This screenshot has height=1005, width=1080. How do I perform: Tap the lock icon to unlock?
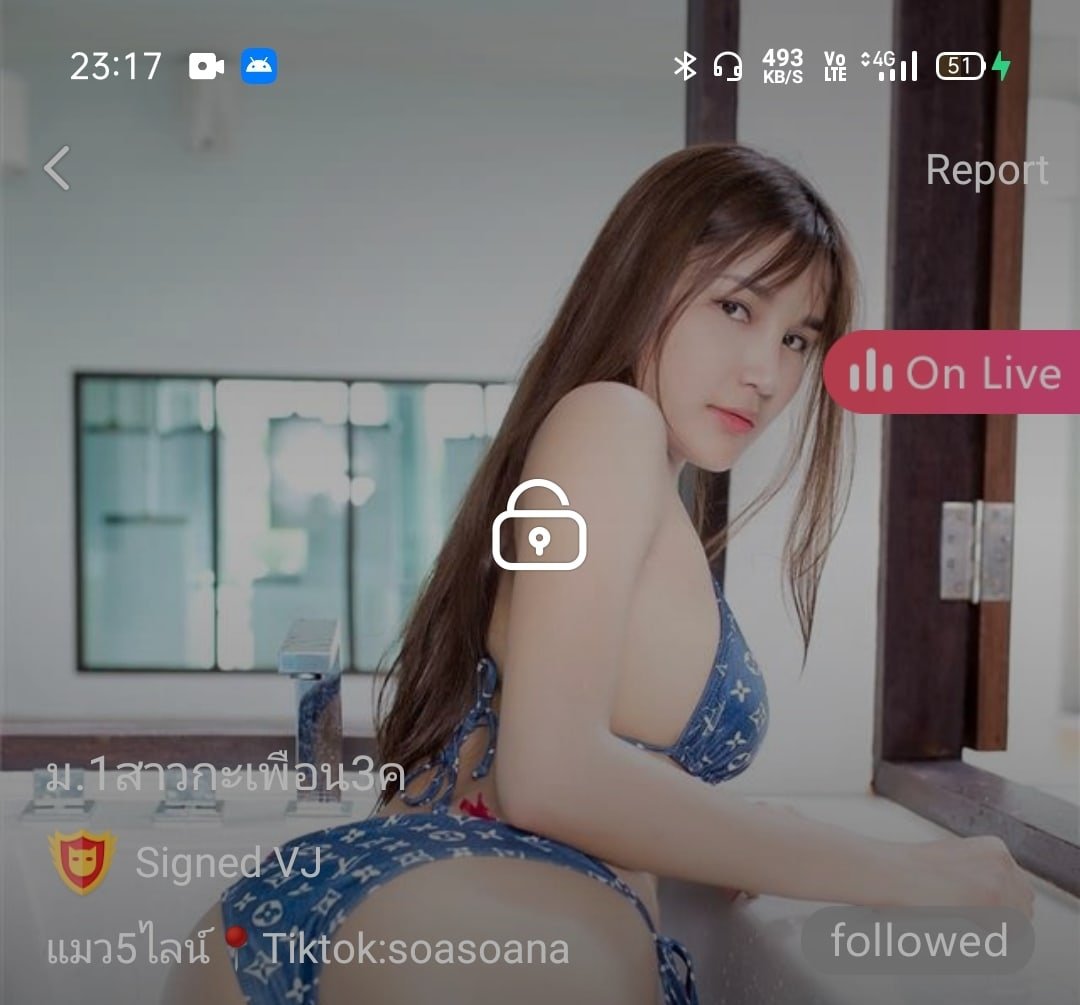point(539,526)
